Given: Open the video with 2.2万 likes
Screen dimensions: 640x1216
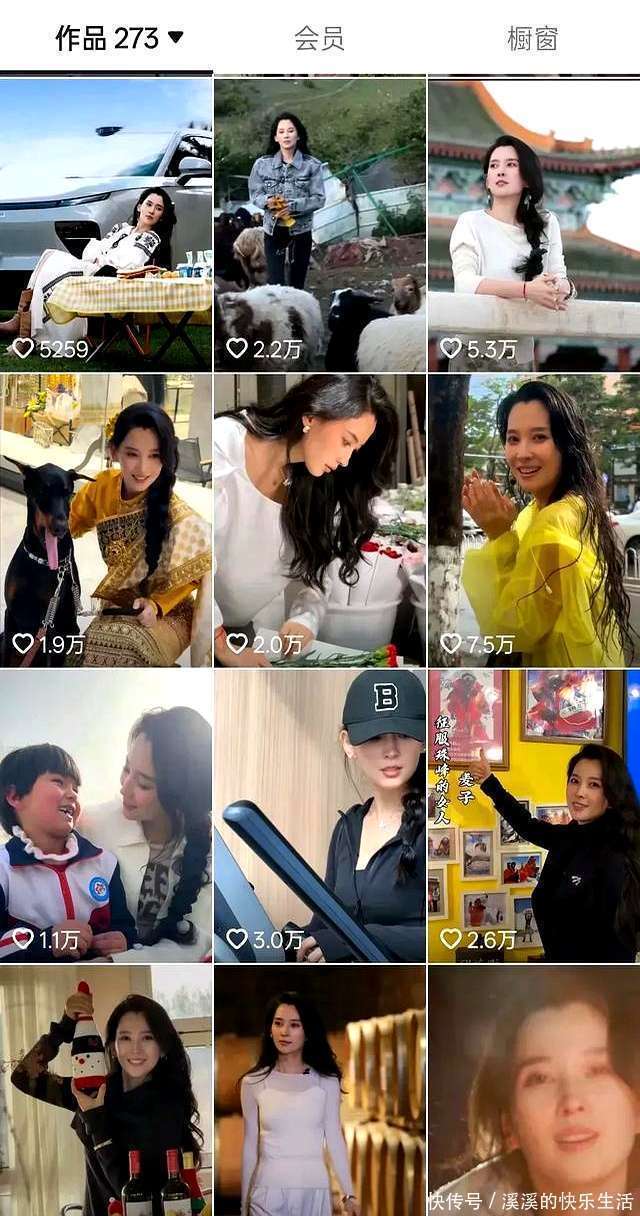Looking at the screenshot, I should coord(320,225).
